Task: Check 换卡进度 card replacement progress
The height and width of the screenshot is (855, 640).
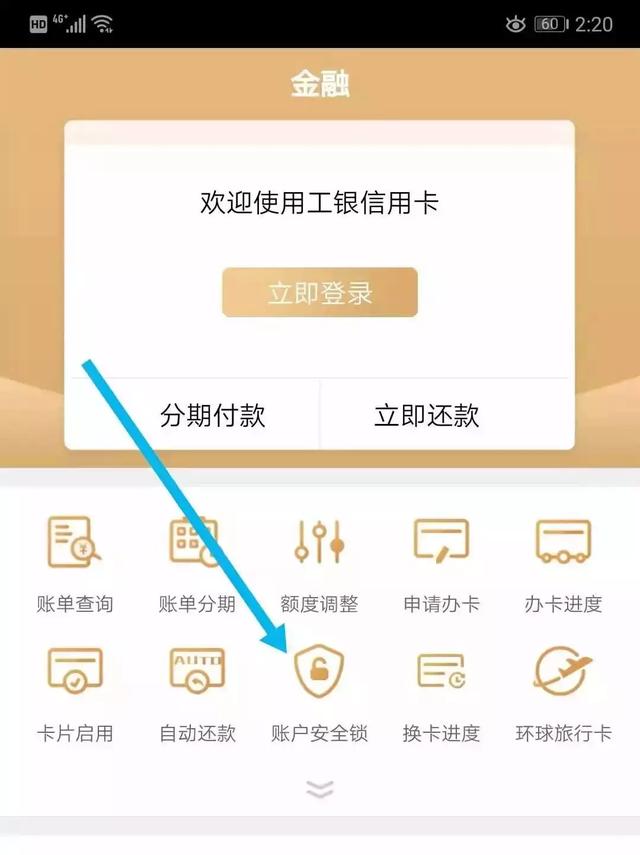Action: pyautogui.click(x=441, y=693)
